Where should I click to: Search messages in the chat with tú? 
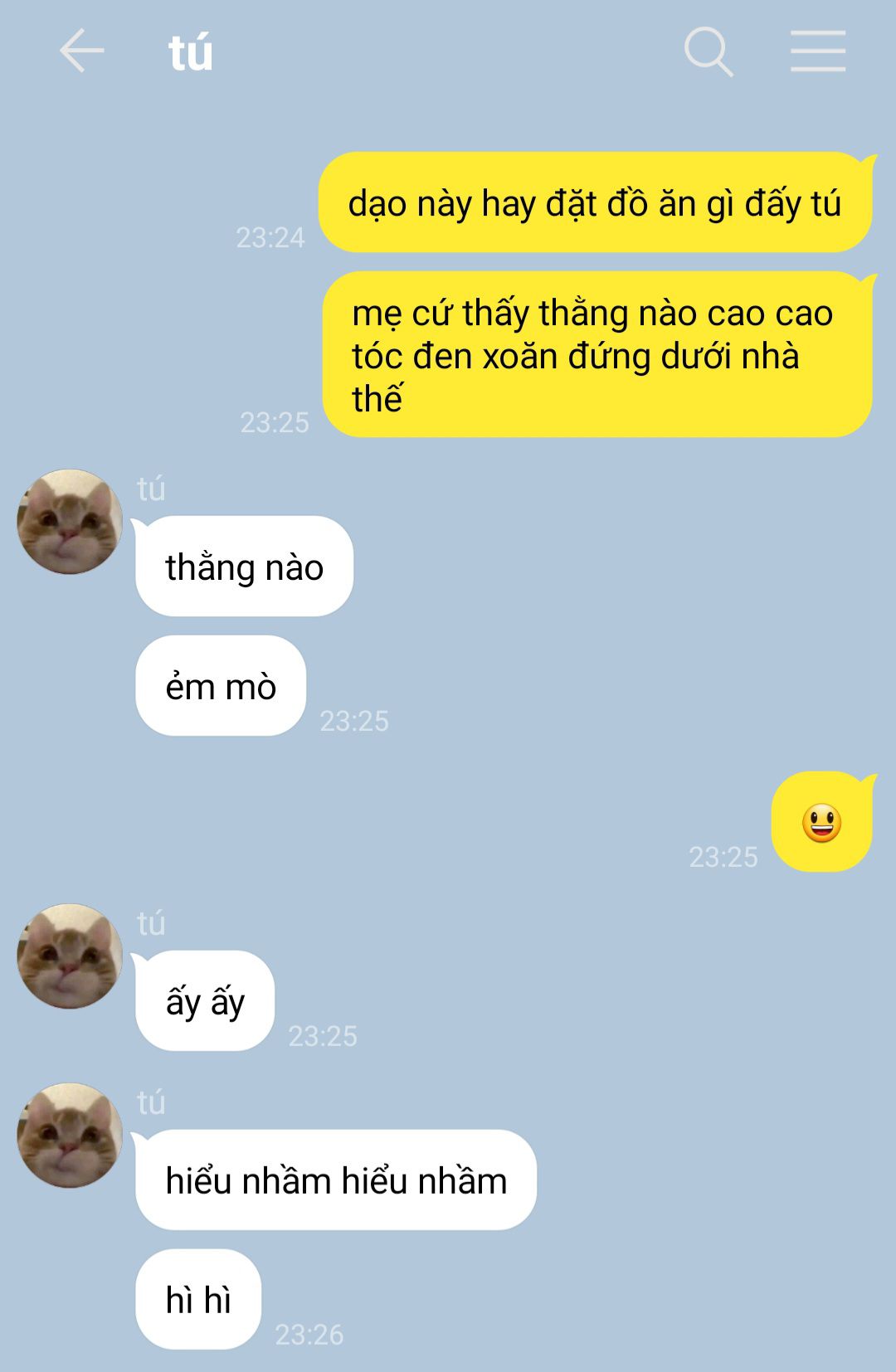point(709,51)
